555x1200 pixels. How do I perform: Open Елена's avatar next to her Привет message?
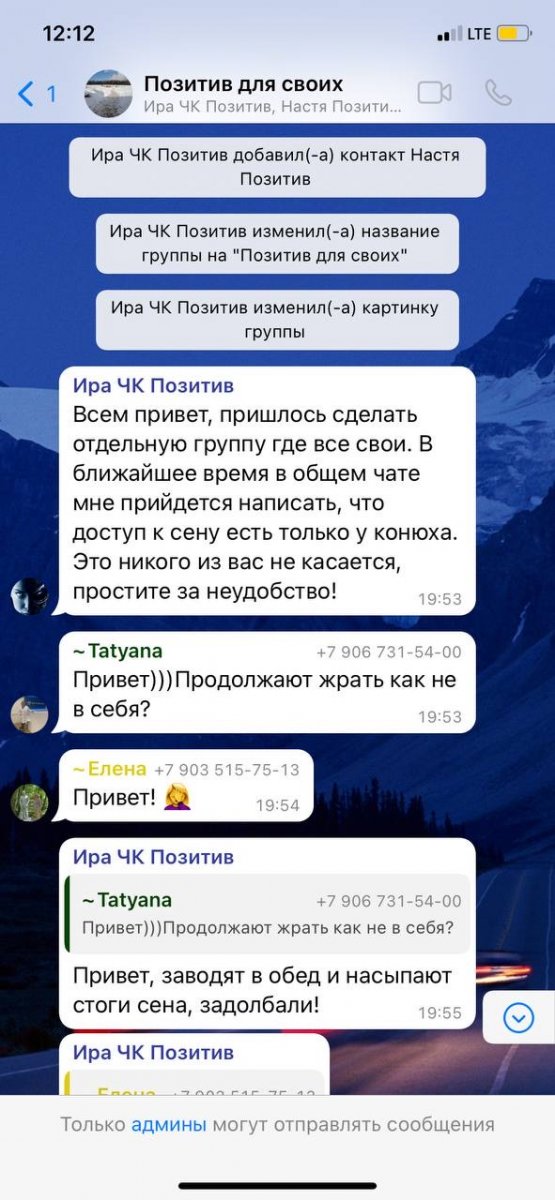tap(29, 801)
